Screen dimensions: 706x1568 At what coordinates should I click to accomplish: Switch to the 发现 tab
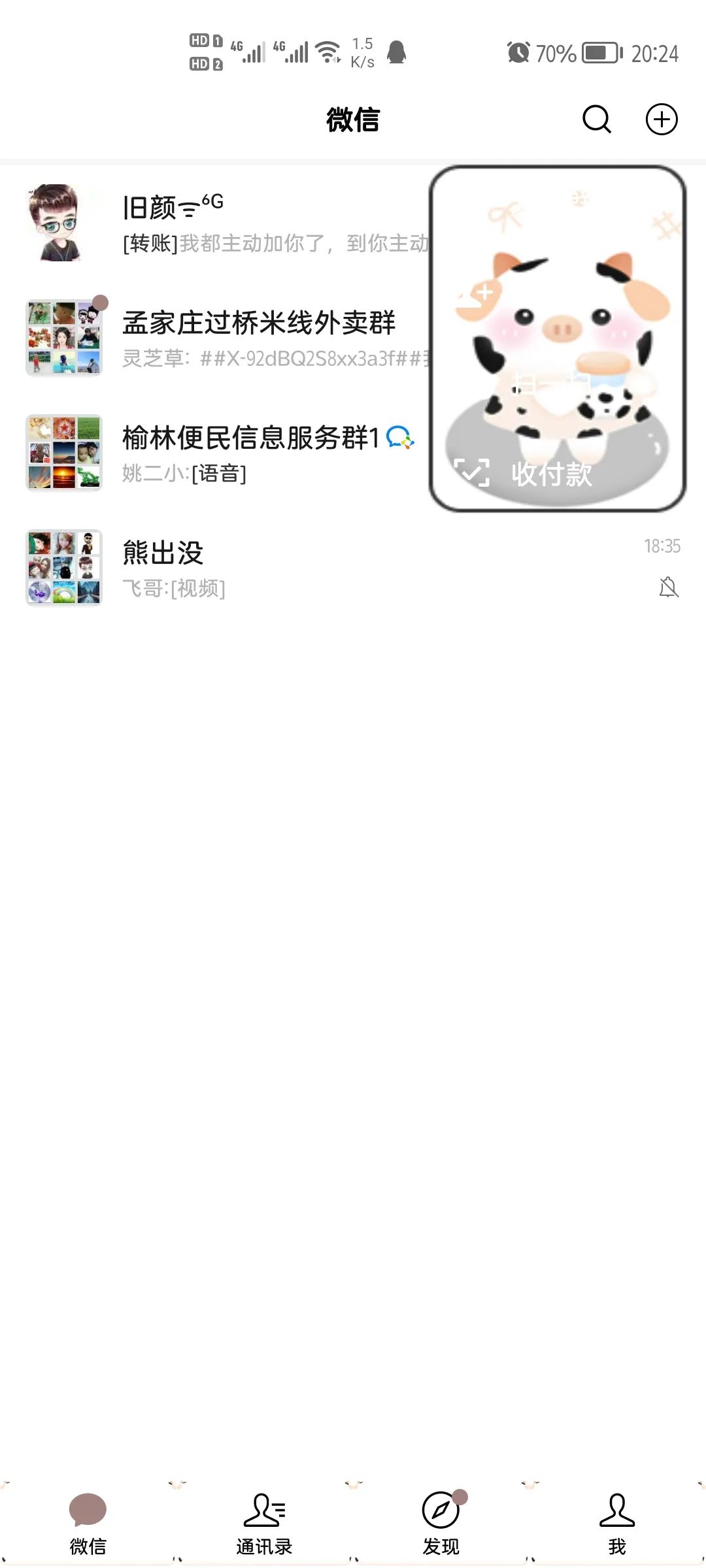click(441, 1524)
